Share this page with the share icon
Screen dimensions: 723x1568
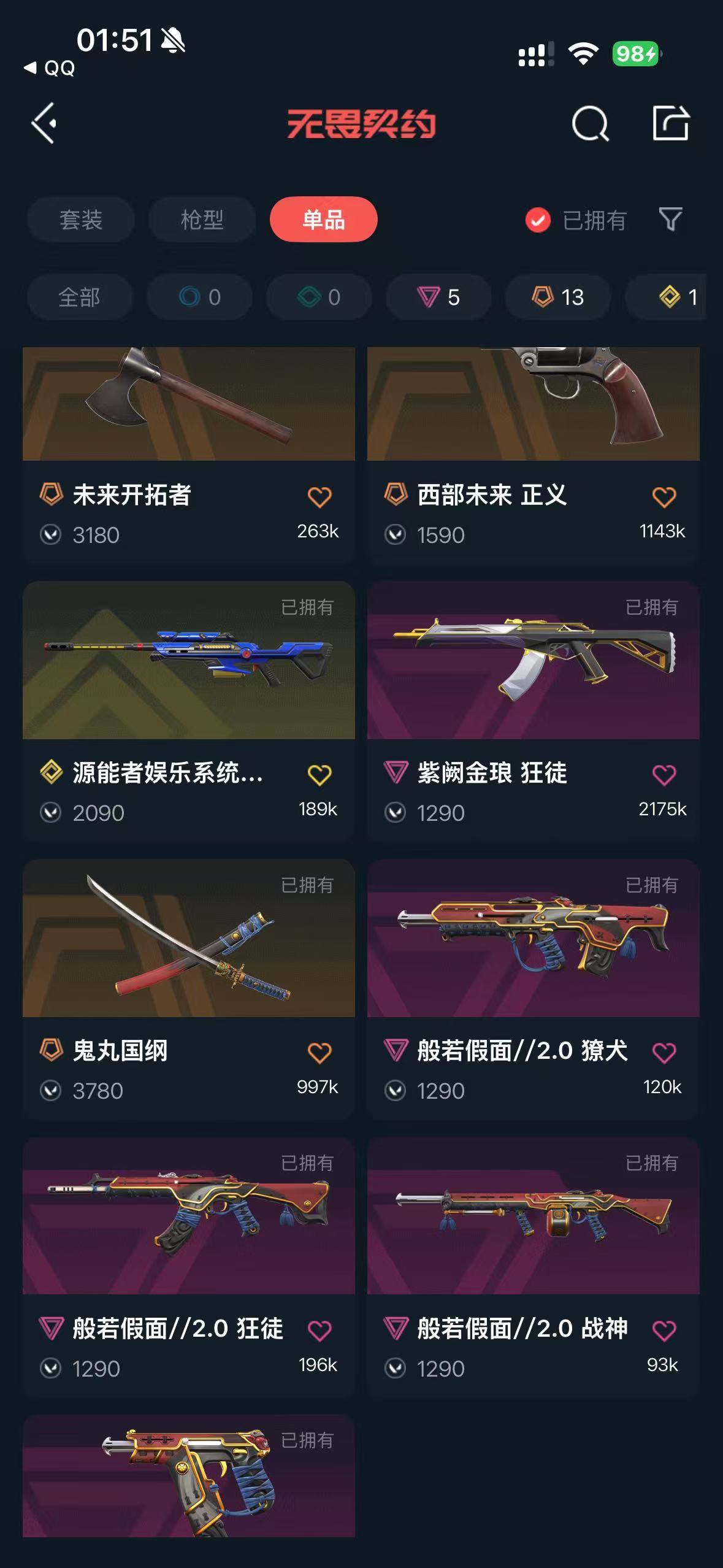coord(670,123)
